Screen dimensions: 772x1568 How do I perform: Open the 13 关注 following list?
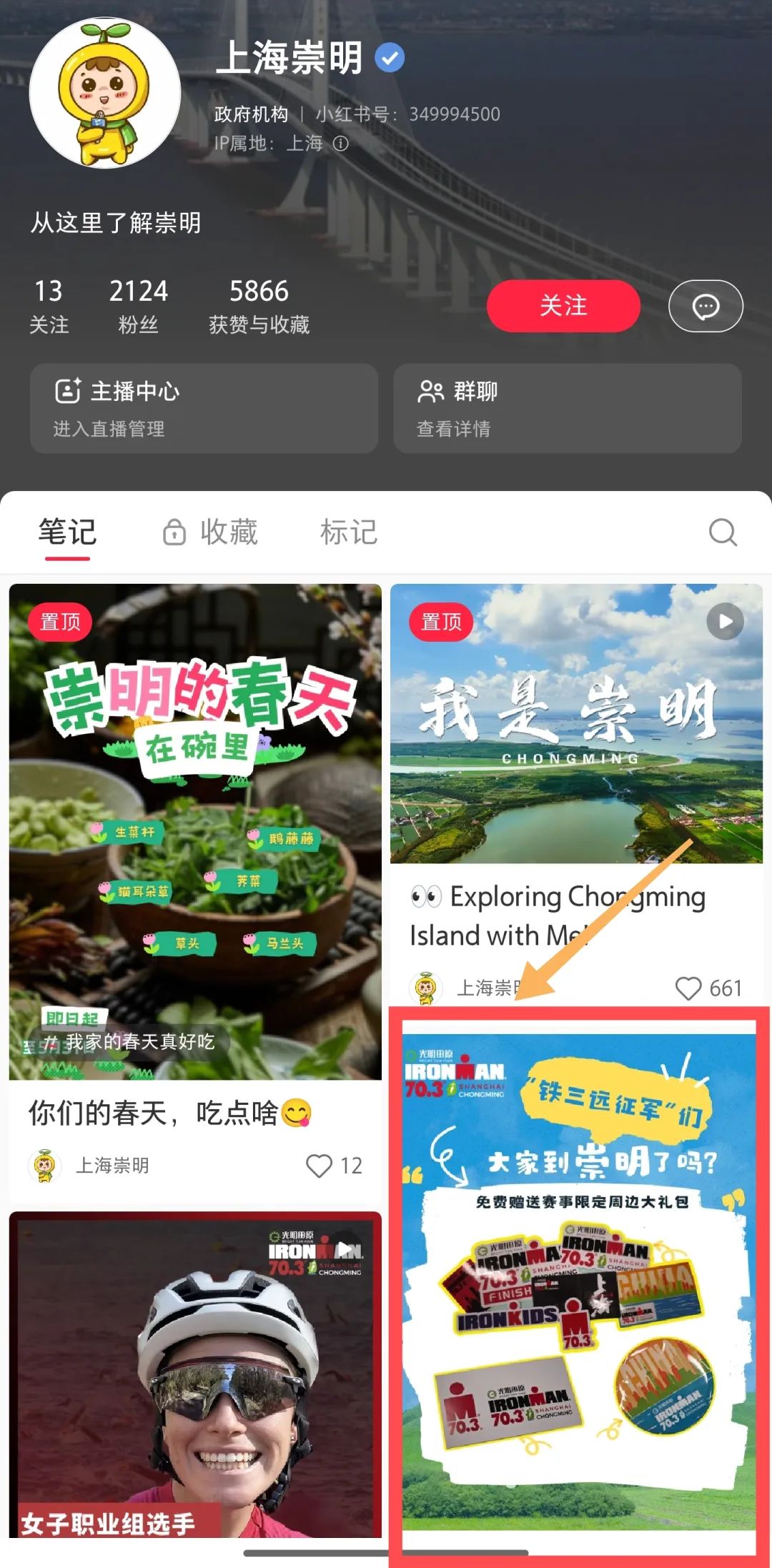(x=49, y=305)
